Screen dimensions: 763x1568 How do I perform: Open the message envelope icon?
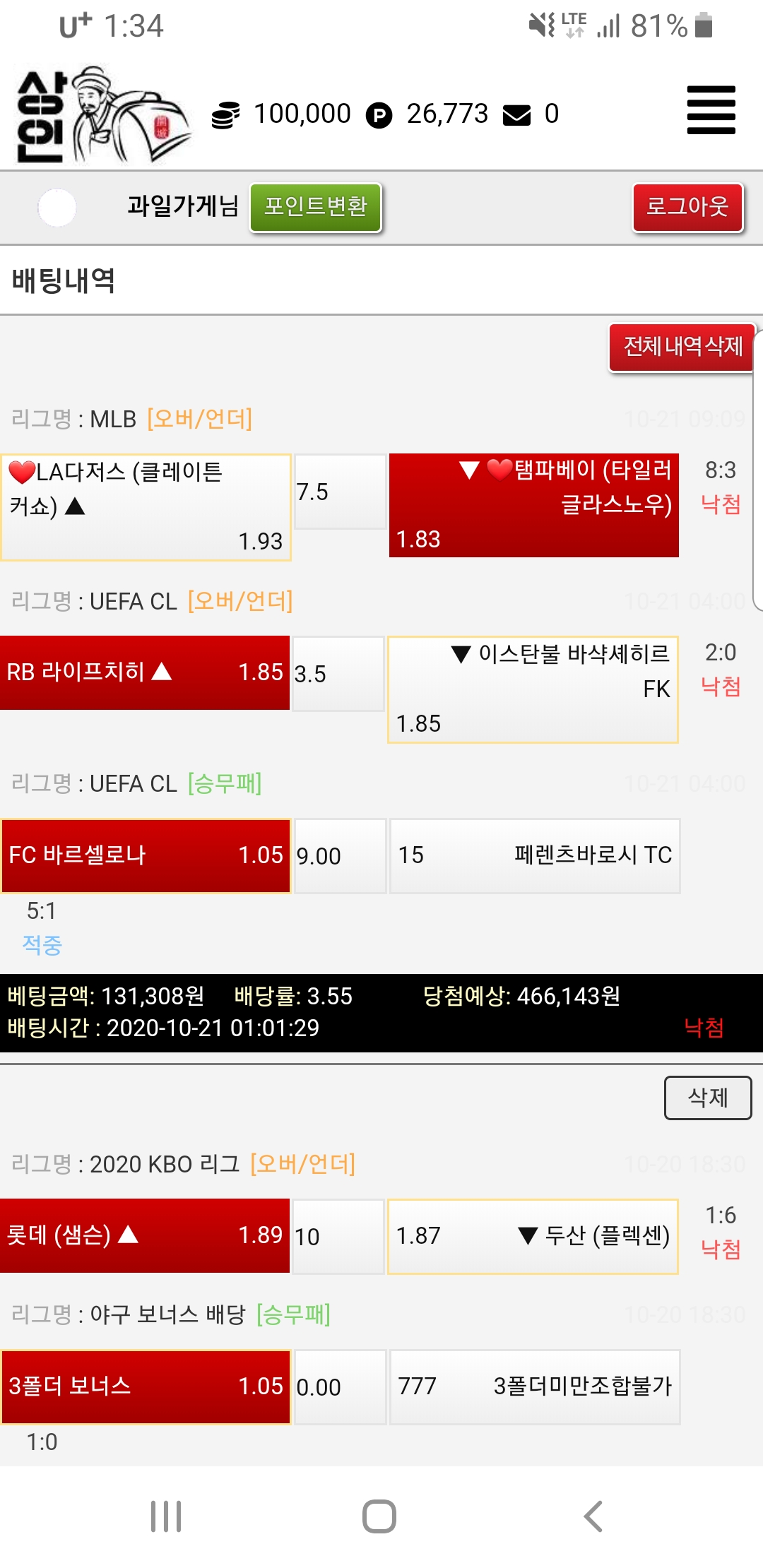click(516, 114)
